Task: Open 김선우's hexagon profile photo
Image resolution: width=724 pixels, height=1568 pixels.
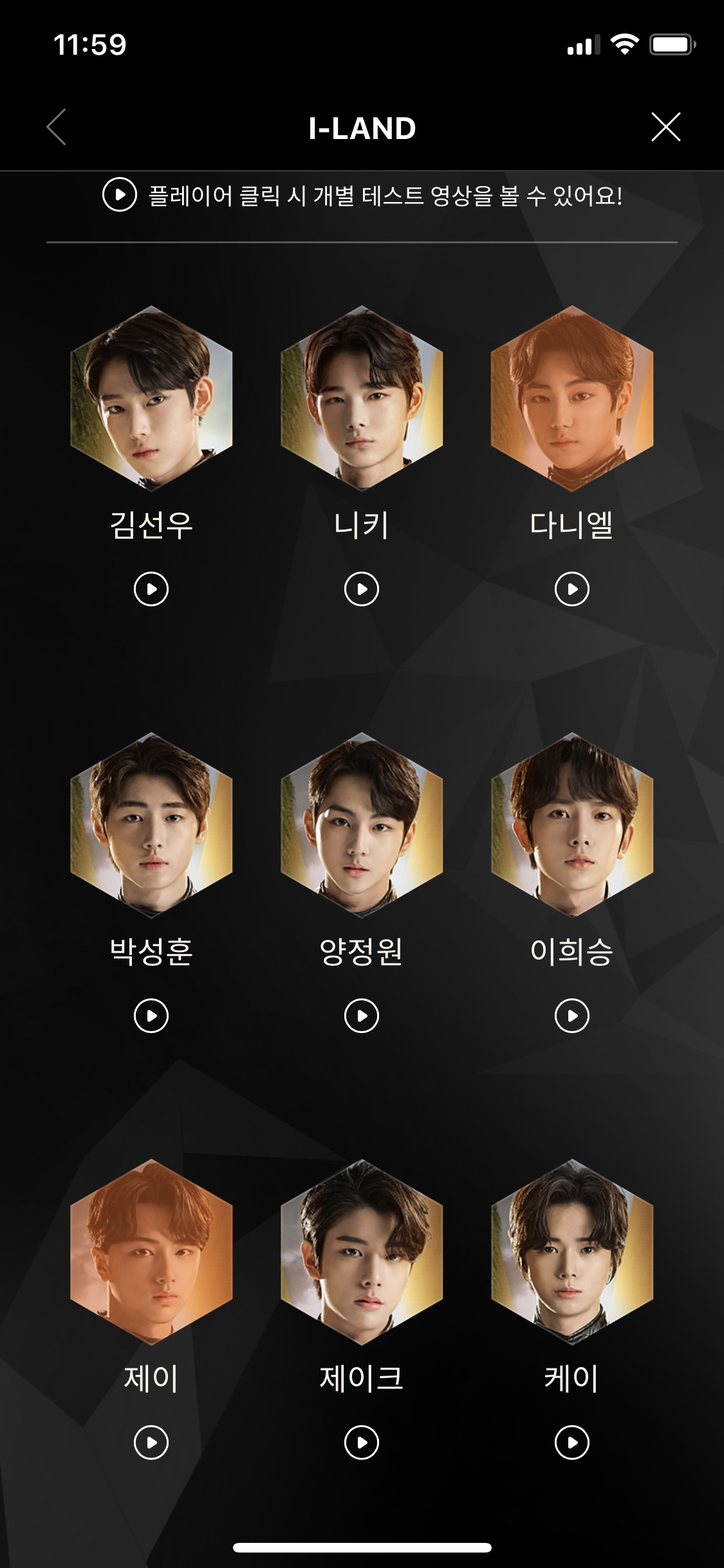Action: click(151, 398)
